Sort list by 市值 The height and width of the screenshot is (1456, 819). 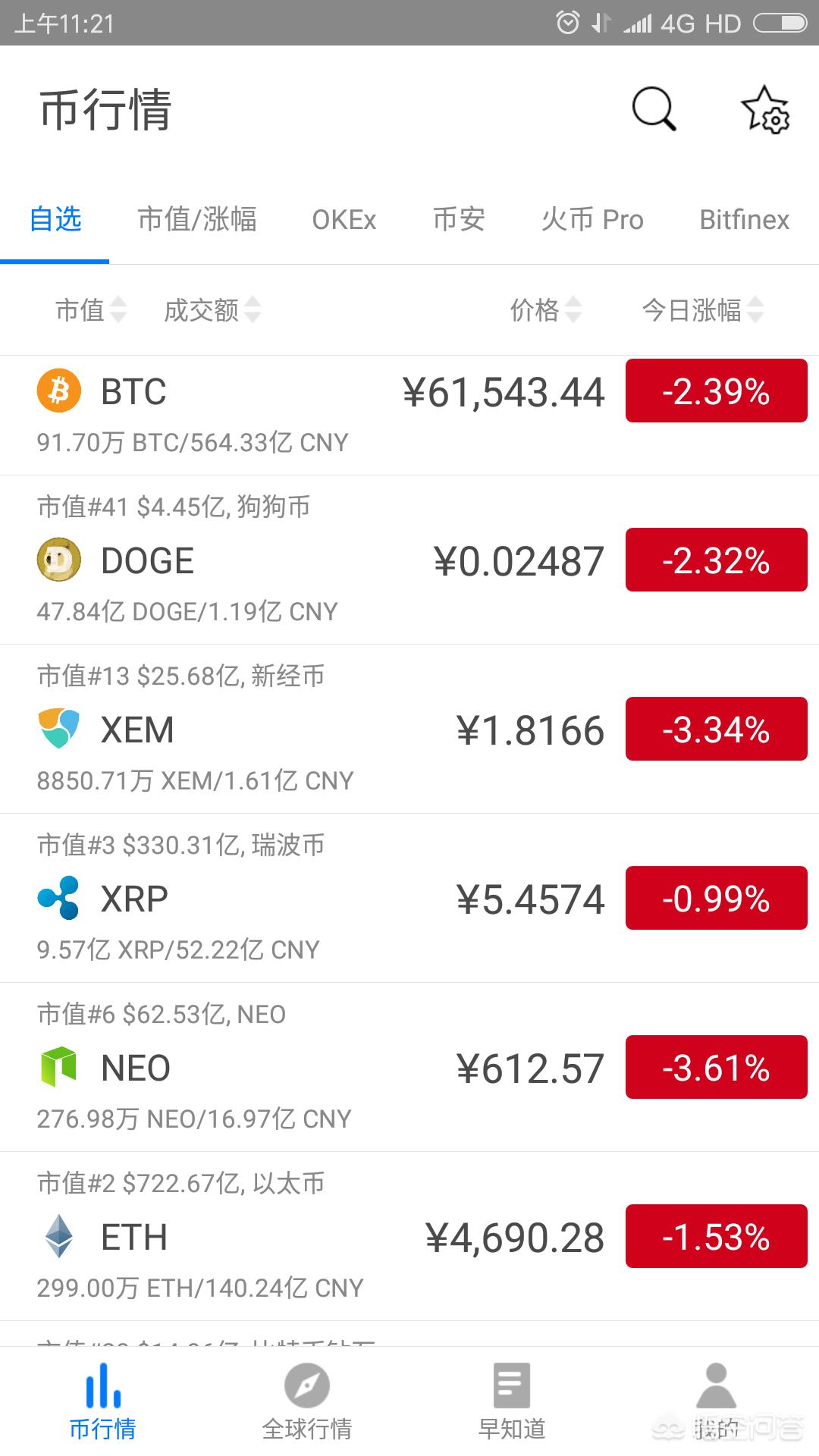pos(91,309)
